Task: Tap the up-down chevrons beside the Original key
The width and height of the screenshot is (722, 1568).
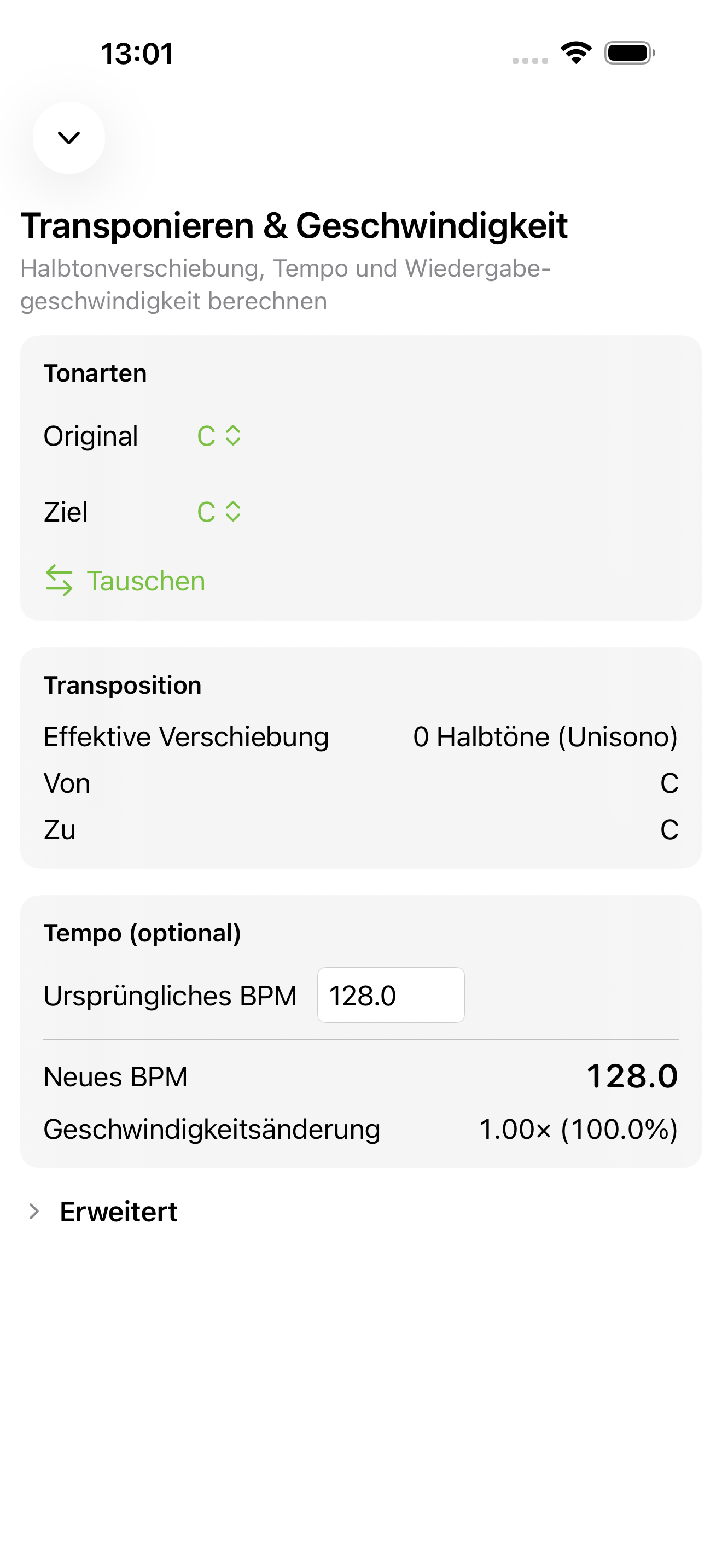Action: coord(232,436)
